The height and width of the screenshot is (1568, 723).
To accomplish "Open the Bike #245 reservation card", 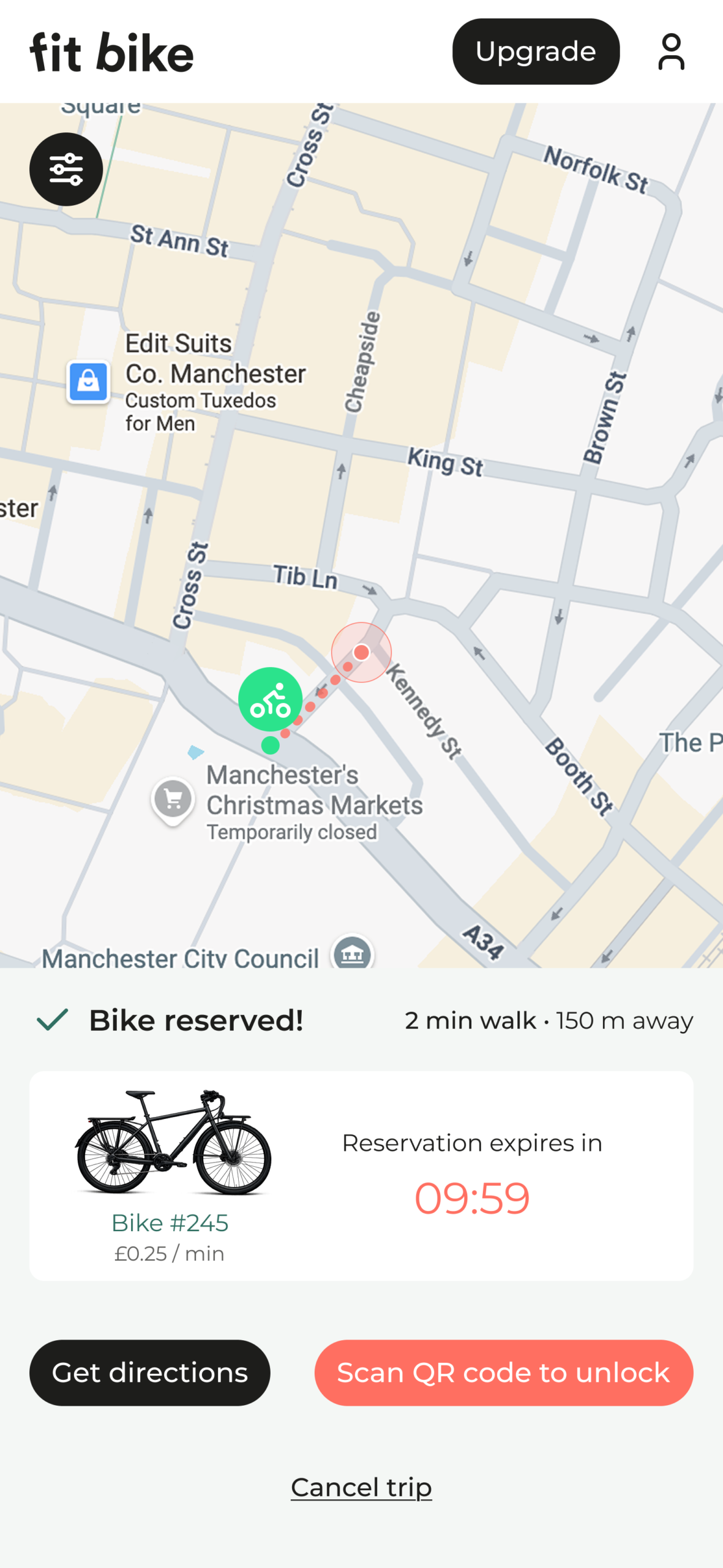I will coord(361,1175).
